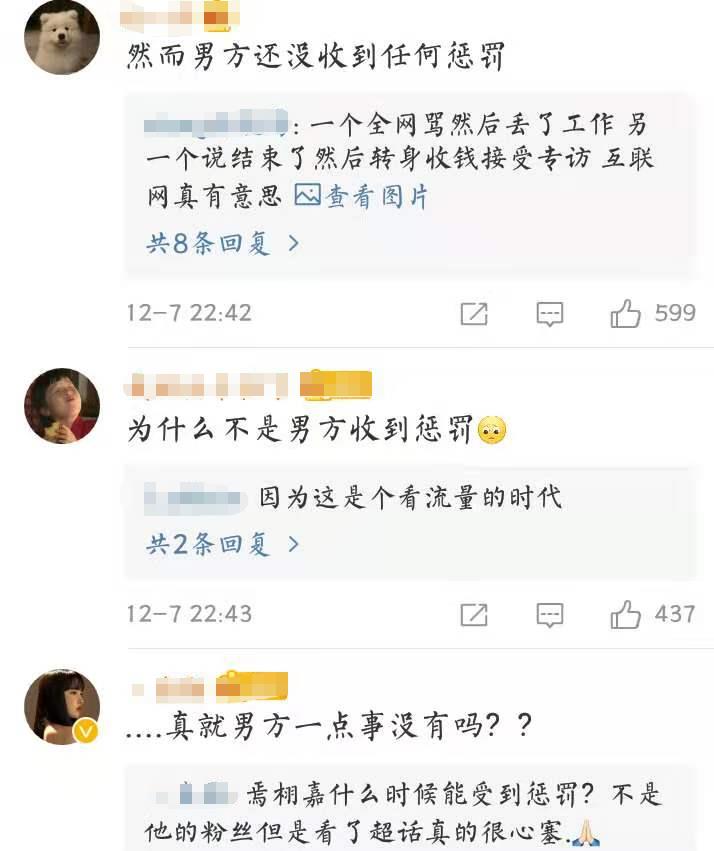Like the comment with 599 likes
The height and width of the screenshot is (851, 714).
pos(626,314)
